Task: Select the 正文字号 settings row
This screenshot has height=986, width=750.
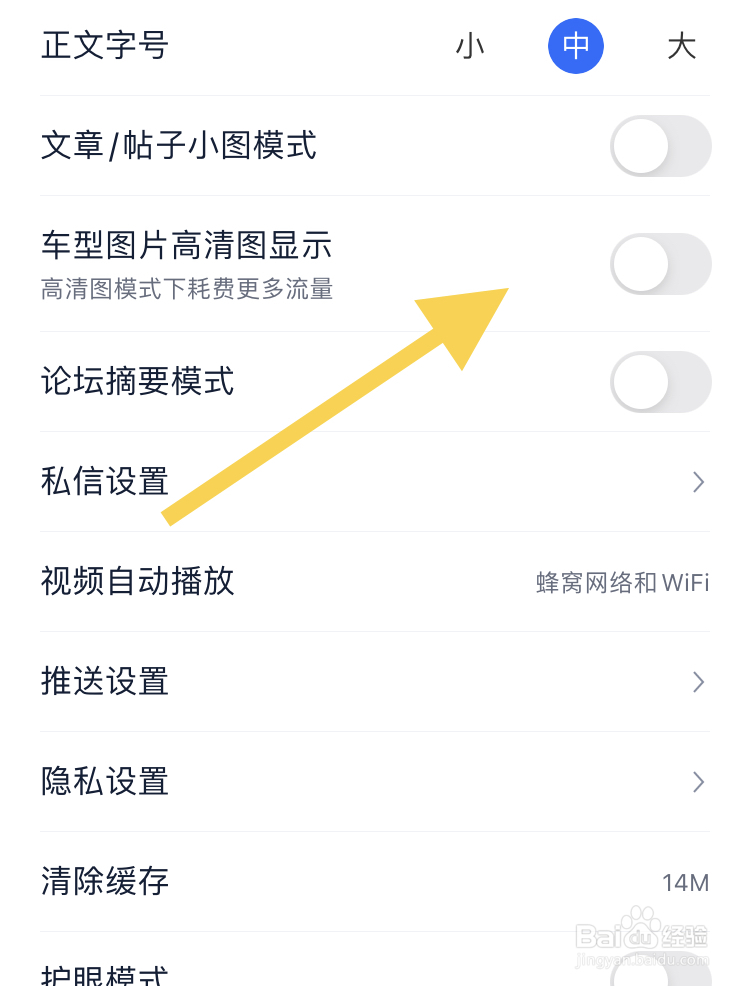Action: 104,46
